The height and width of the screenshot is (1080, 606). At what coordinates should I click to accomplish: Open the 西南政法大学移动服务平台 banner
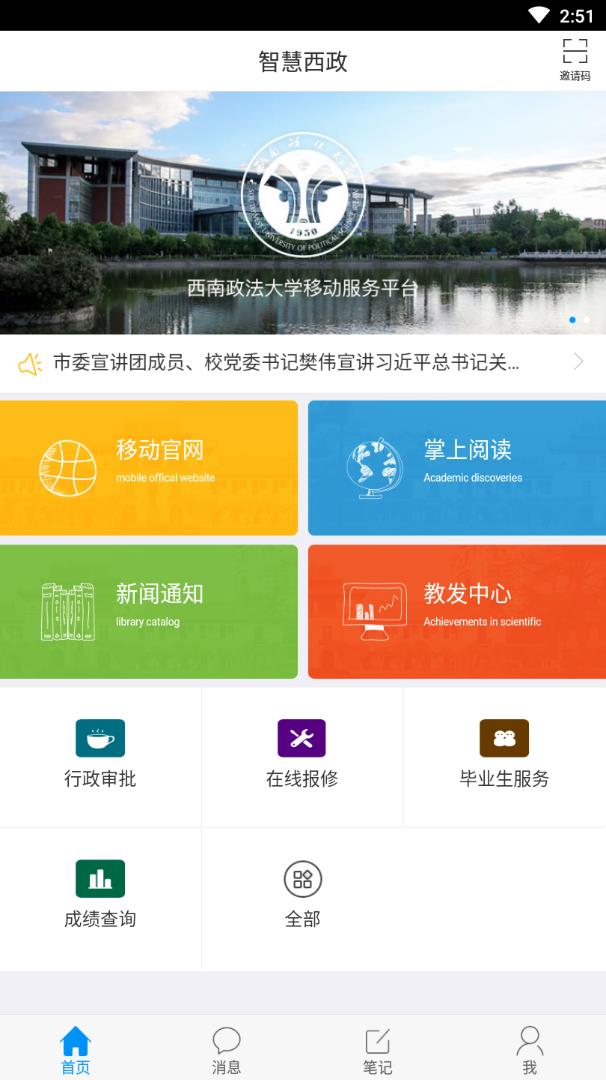point(303,213)
